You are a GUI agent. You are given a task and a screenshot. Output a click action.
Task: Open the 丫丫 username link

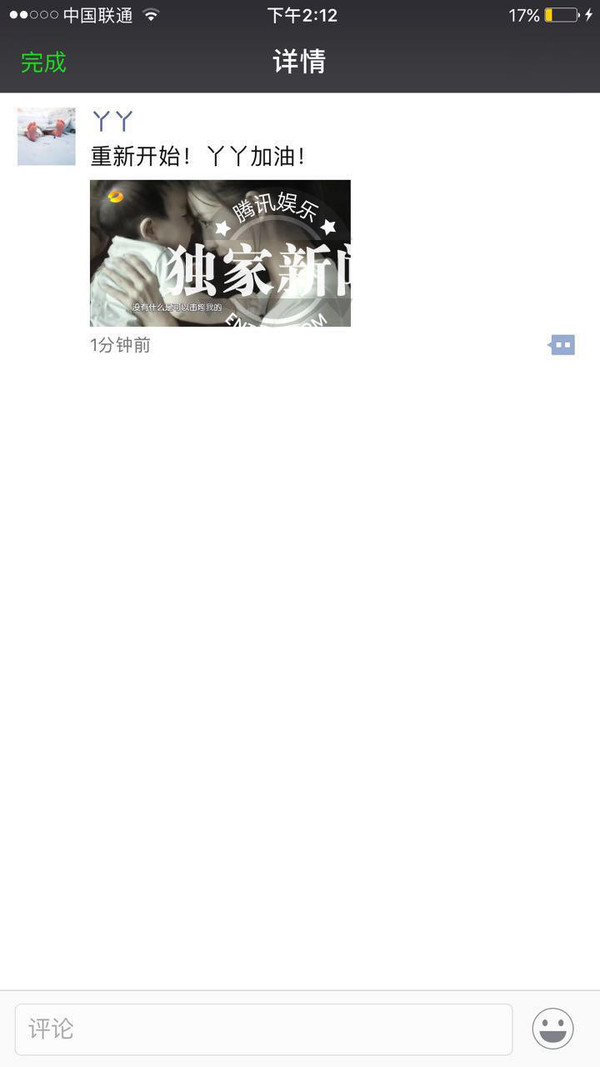[x=112, y=122]
